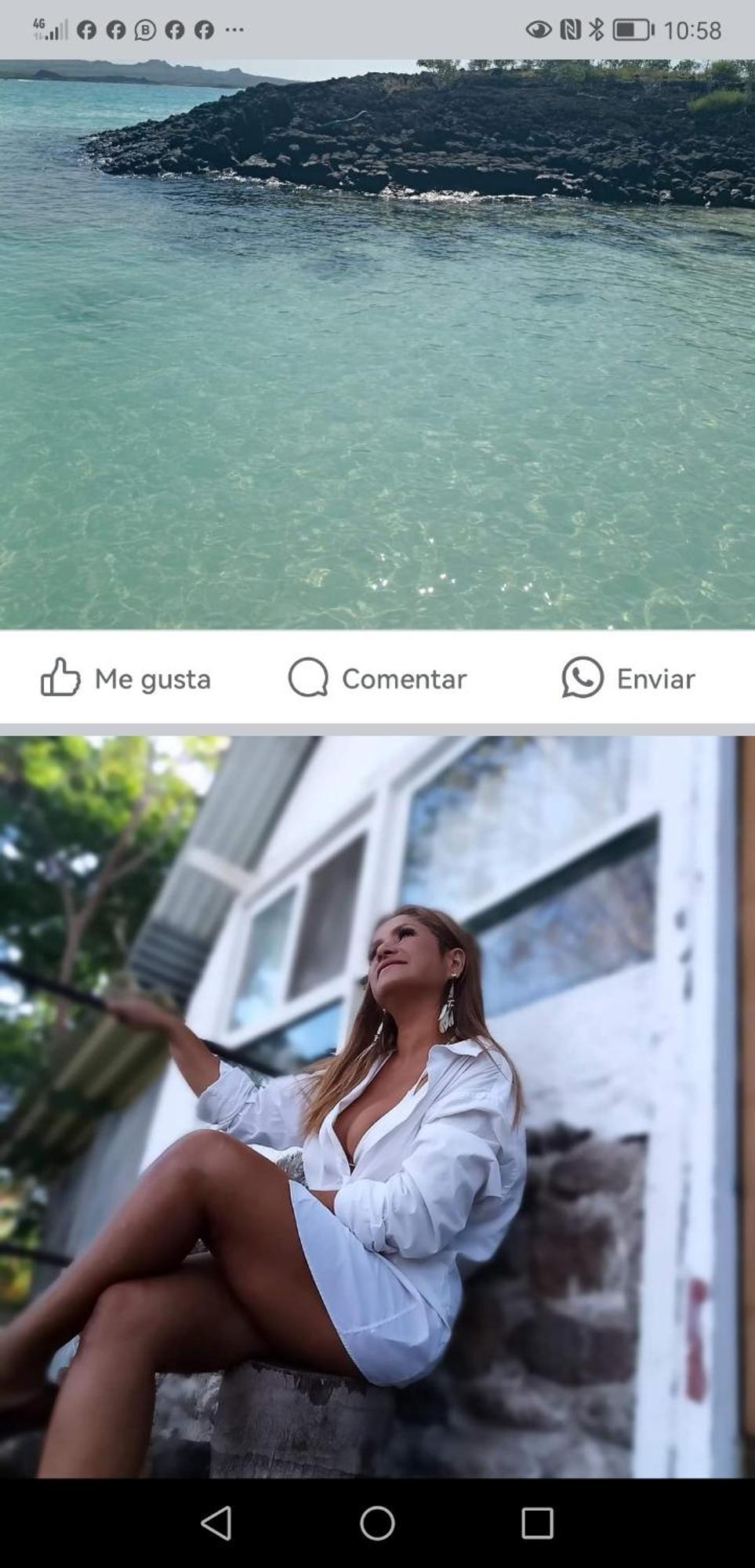Viewport: 755px width, 1568px height.
Task: Open the photo of woman in white shirt
Action: pos(377,1105)
